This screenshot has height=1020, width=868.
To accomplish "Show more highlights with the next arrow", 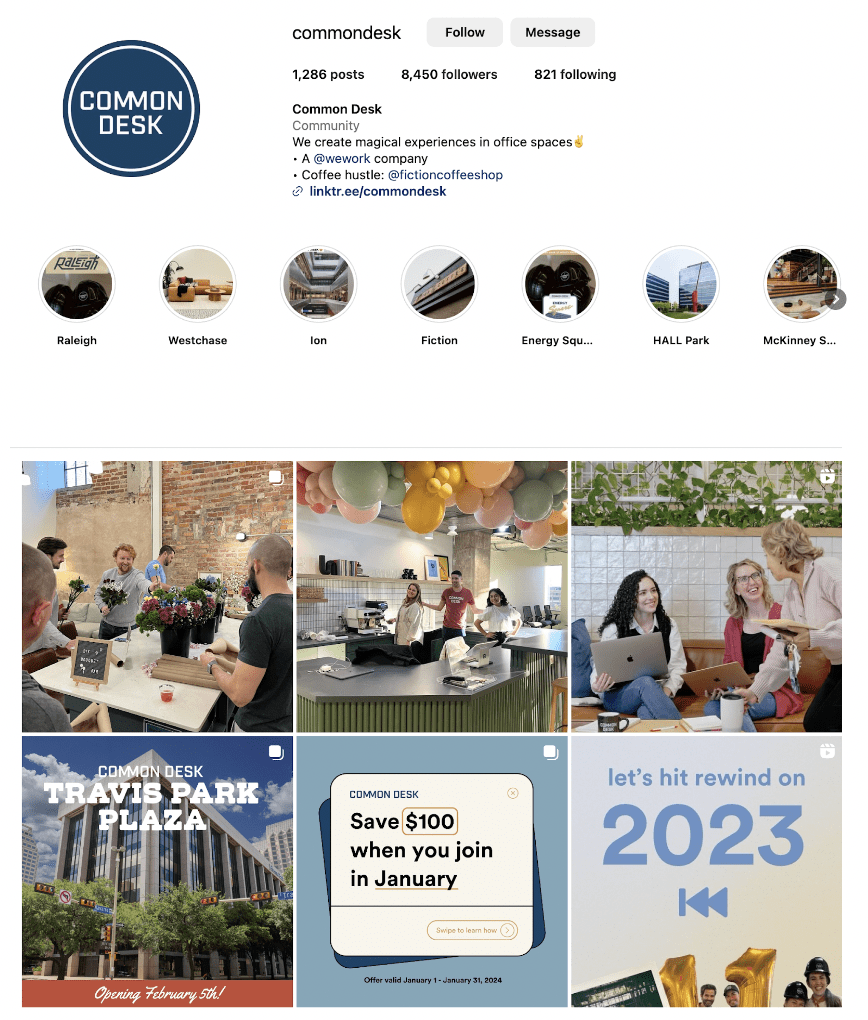I will click(836, 299).
